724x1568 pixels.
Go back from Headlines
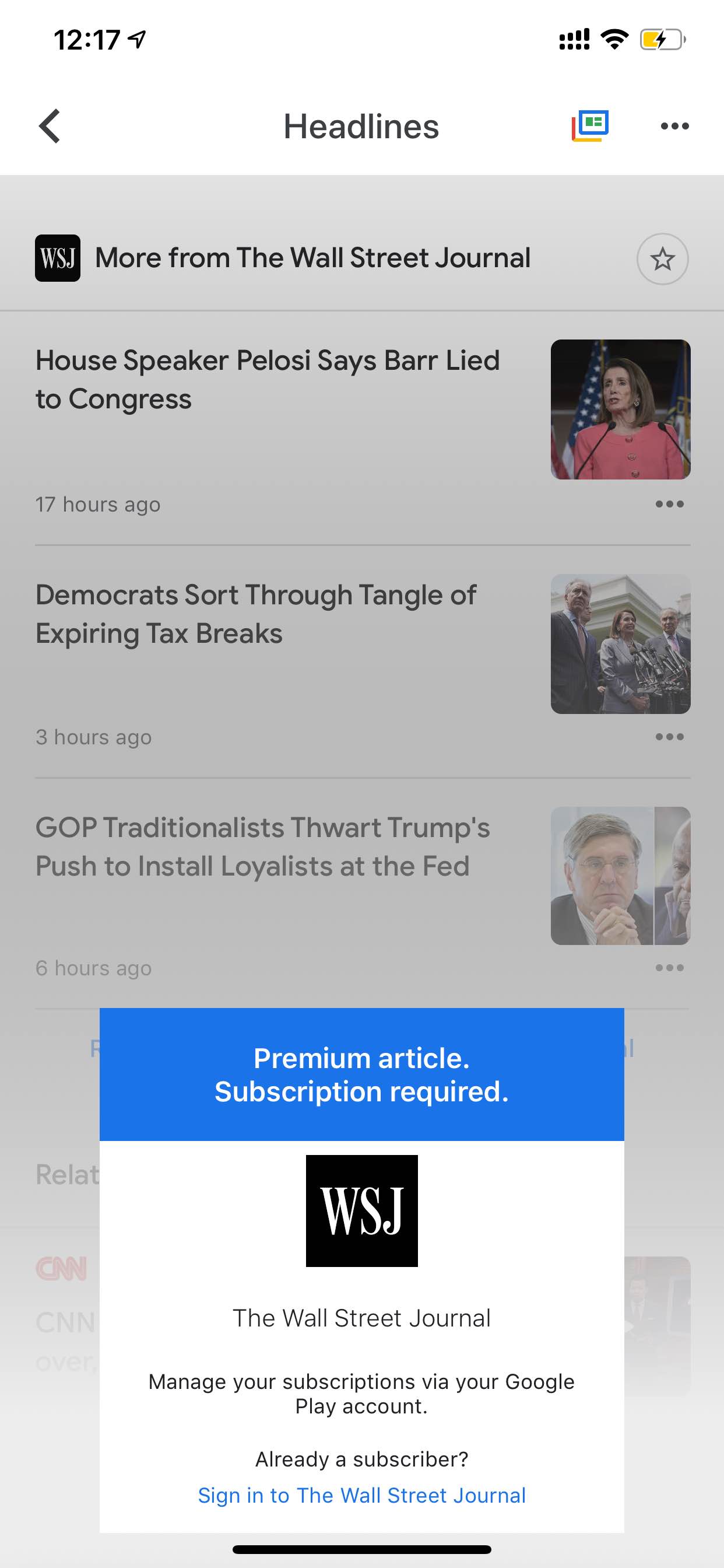click(50, 126)
